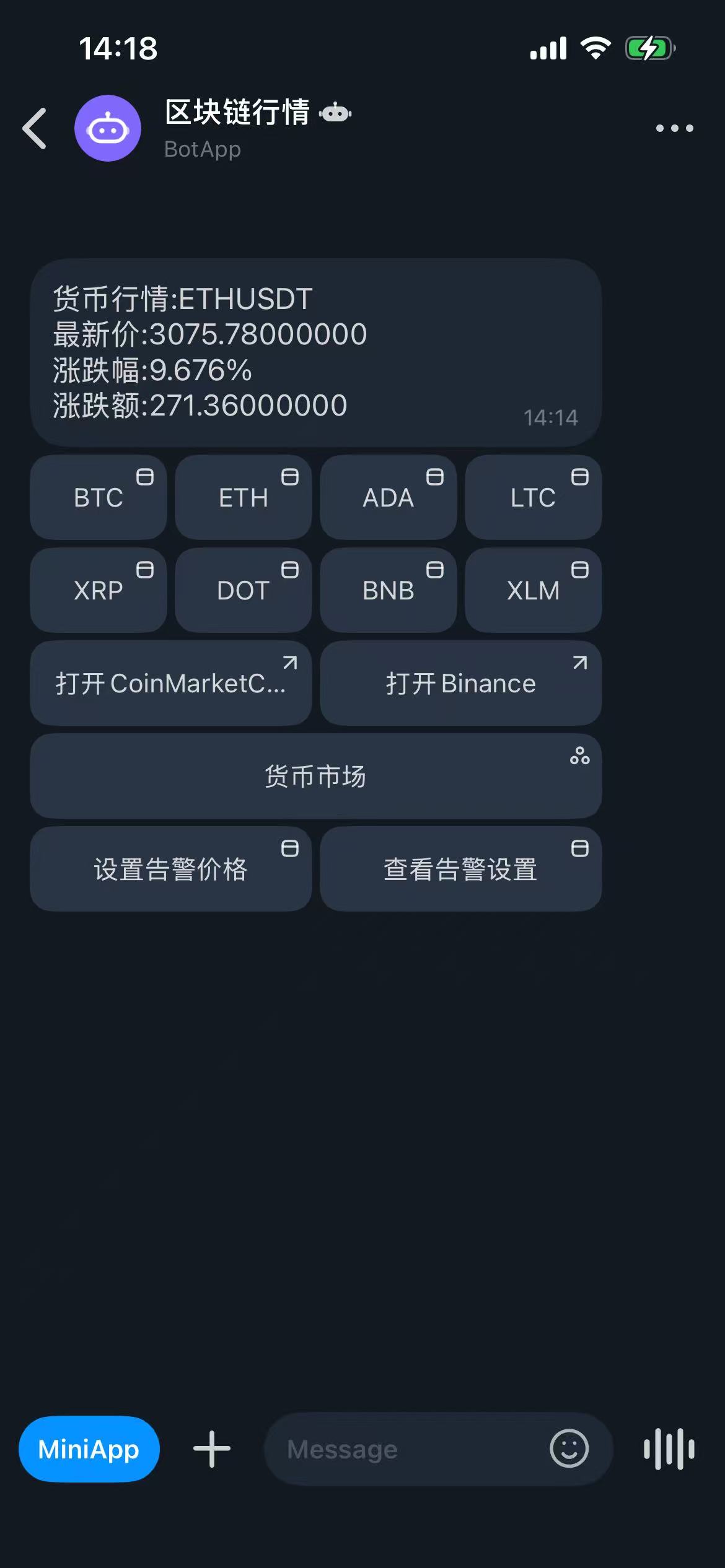
Task: Click the plus attachment icon
Action: coord(210,1449)
